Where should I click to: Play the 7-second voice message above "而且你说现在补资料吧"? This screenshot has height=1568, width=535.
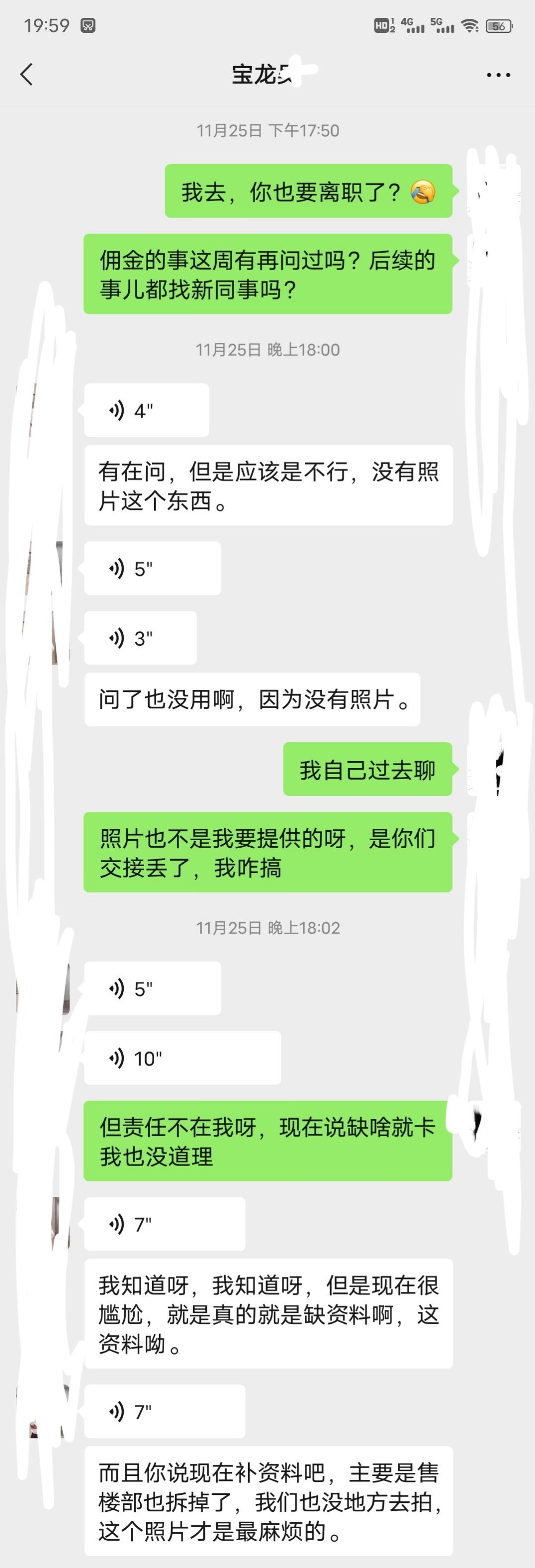point(165,1412)
